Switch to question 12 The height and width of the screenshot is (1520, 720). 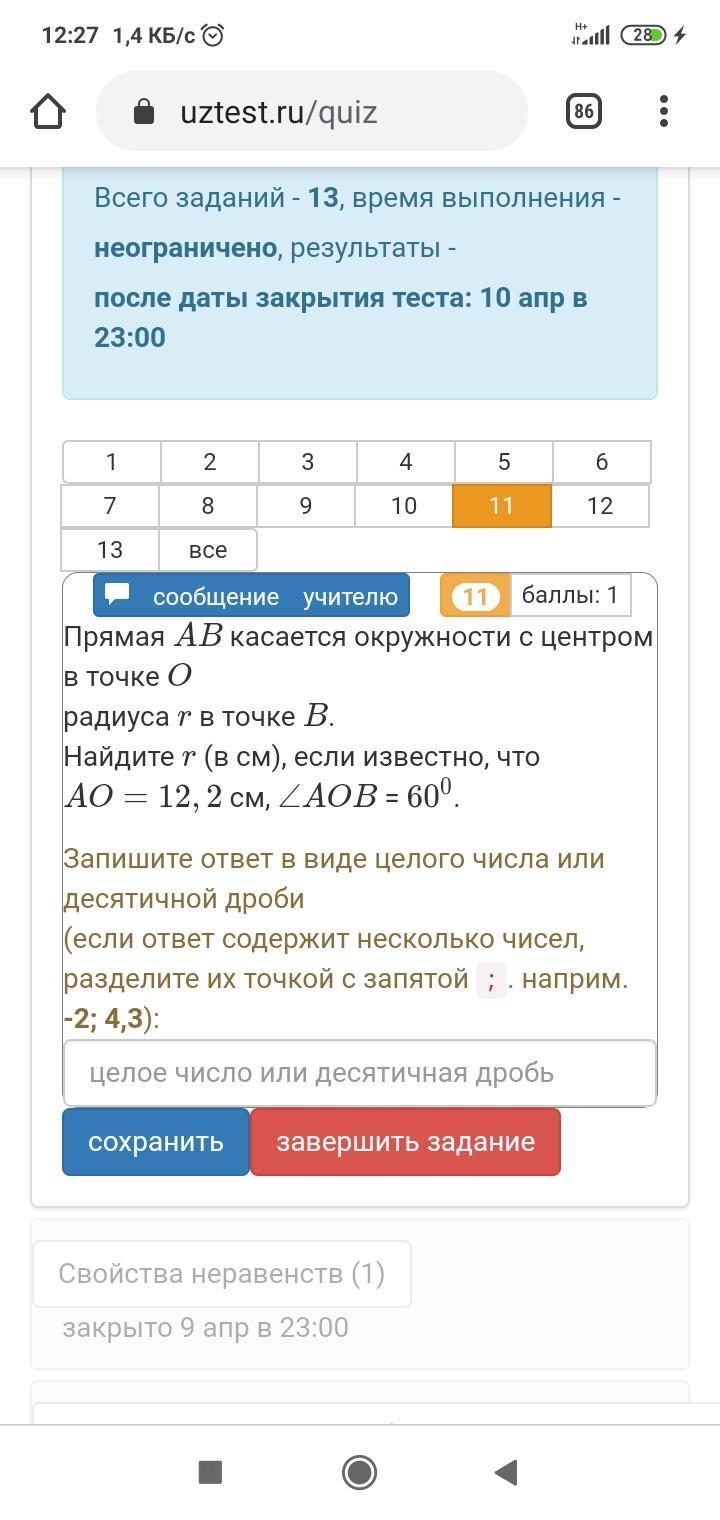(x=600, y=506)
